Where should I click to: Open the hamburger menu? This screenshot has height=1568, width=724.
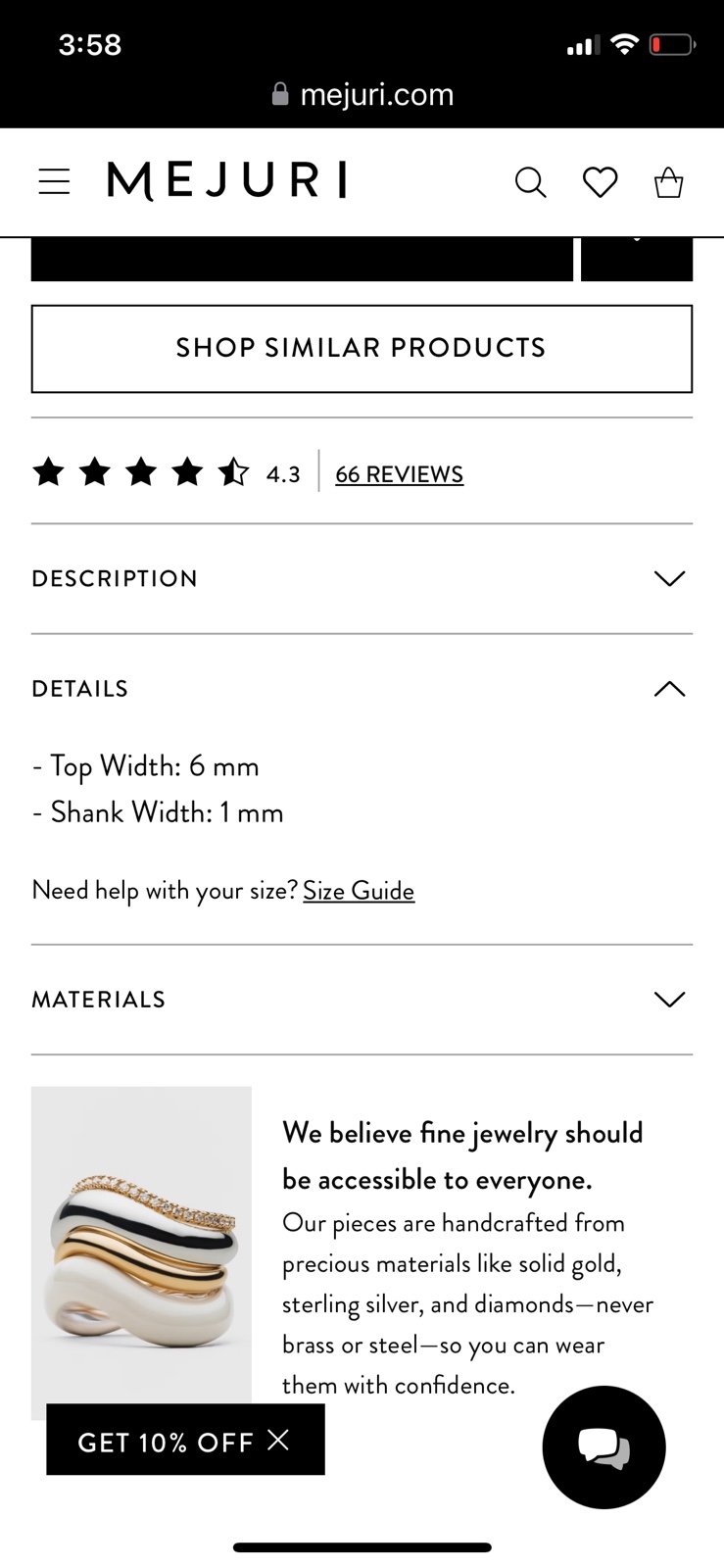coord(54,181)
